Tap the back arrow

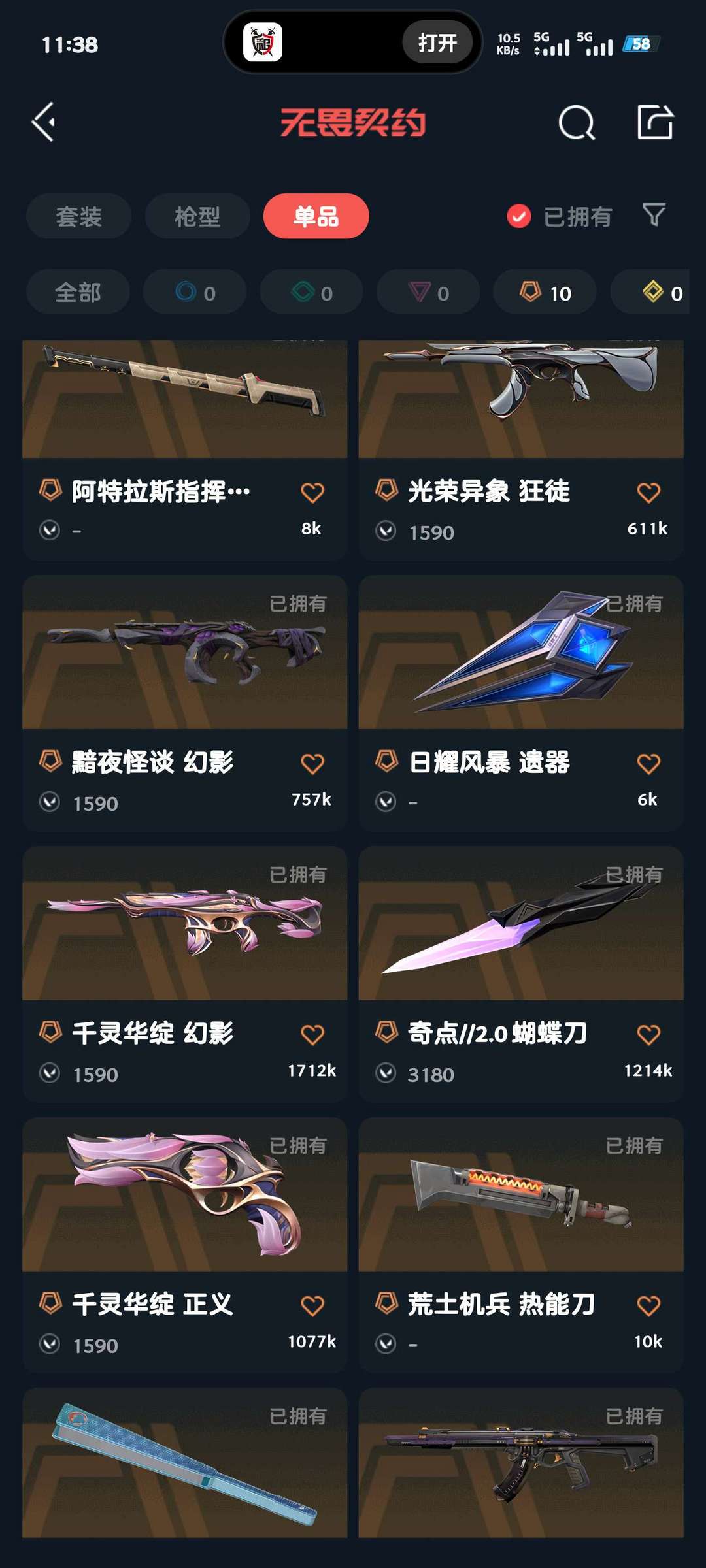pos(43,123)
